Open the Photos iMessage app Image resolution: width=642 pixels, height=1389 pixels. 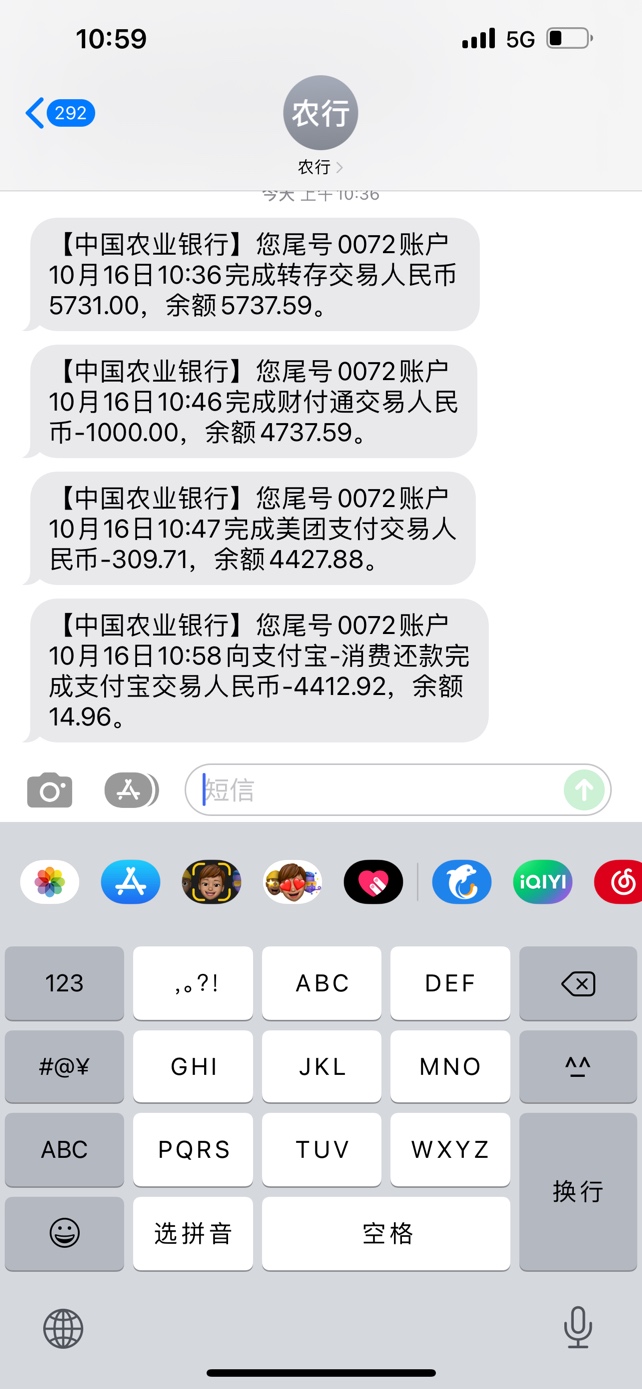pos(50,882)
